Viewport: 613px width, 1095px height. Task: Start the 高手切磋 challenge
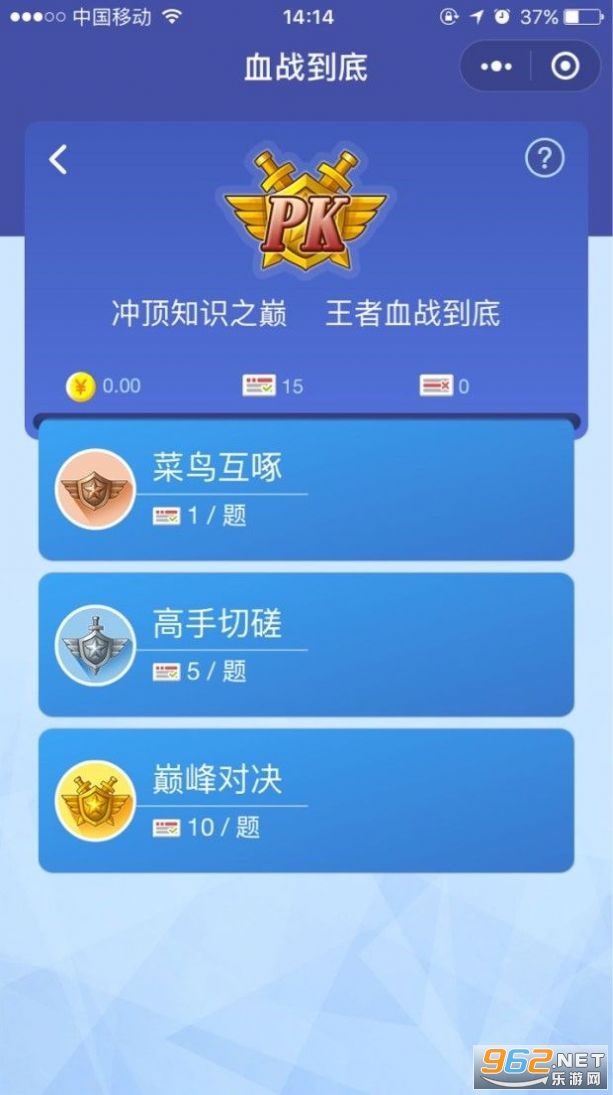306,645
